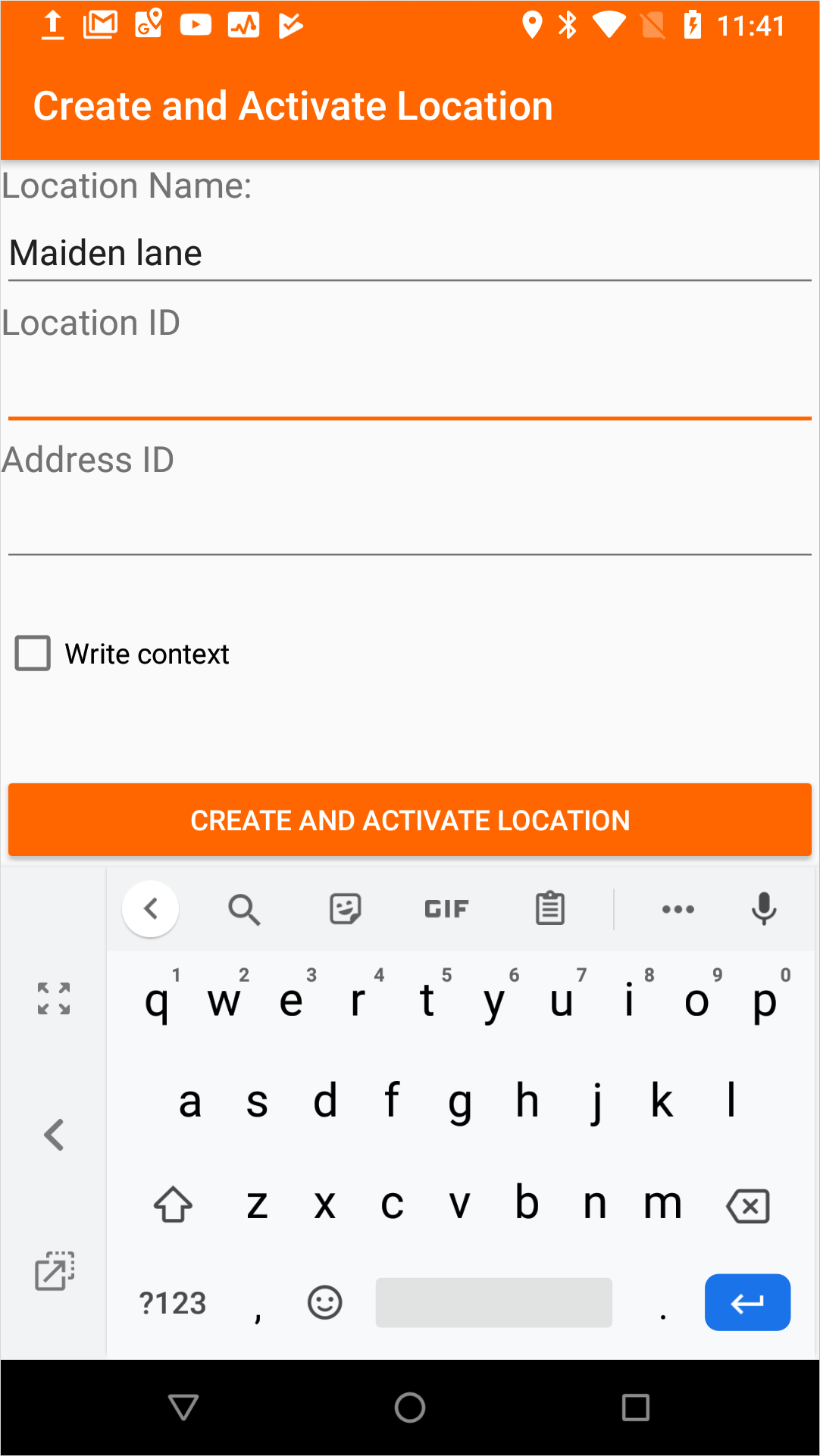The height and width of the screenshot is (1456, 820).
Task: Open GIF picker on keyboard
Action: point(446,908)
